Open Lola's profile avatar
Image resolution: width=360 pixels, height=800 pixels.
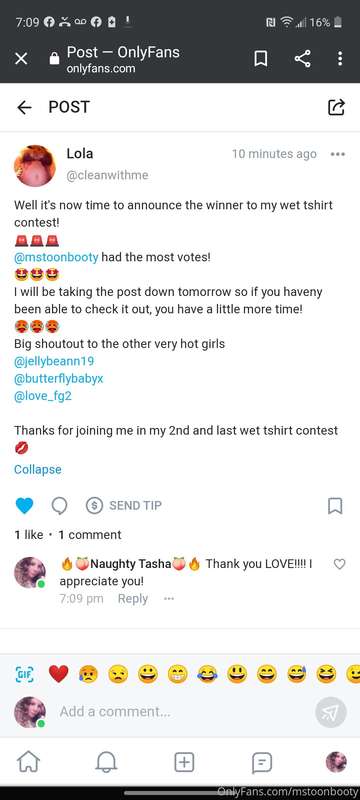coord(35,165)
